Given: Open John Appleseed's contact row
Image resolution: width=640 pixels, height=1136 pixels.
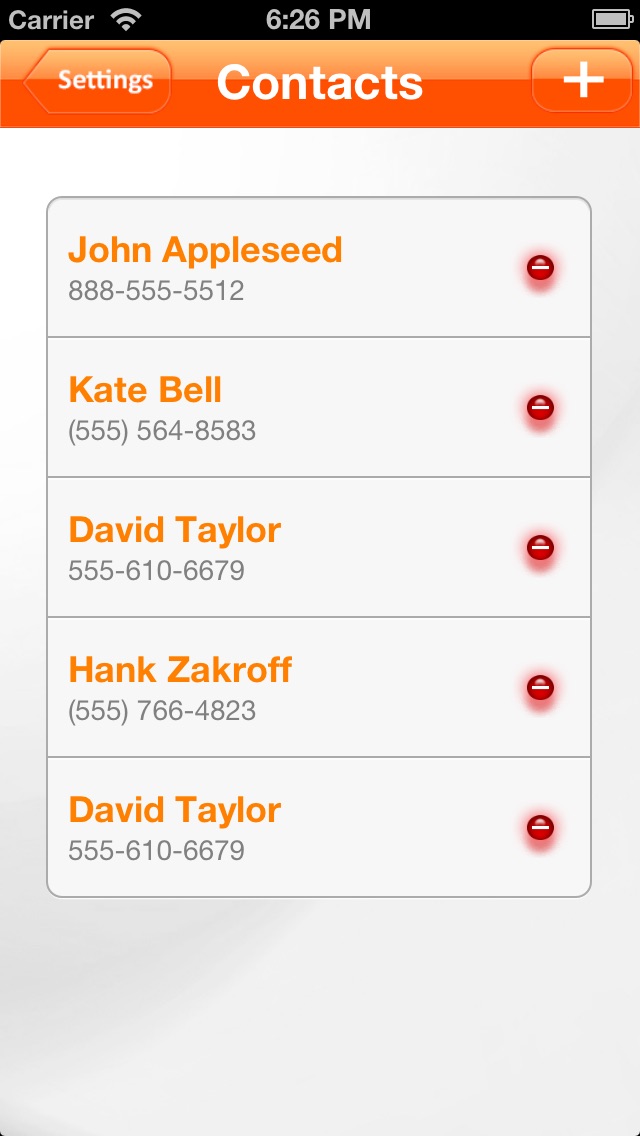Looking at the screenshot, I should [319, 267].
